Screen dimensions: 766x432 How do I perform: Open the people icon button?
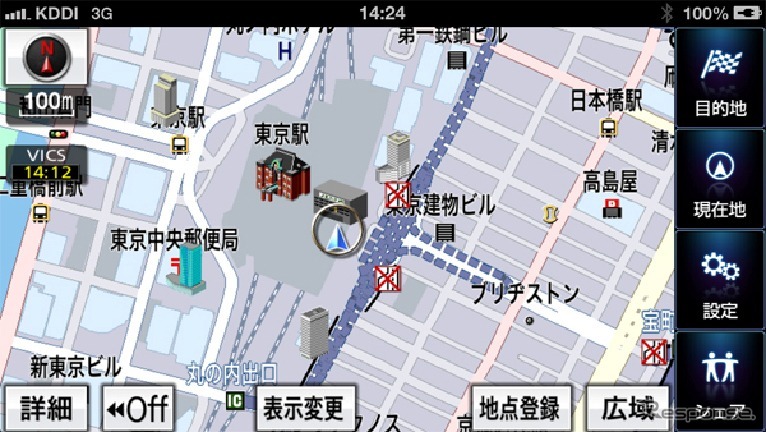(x=719, y=380)
